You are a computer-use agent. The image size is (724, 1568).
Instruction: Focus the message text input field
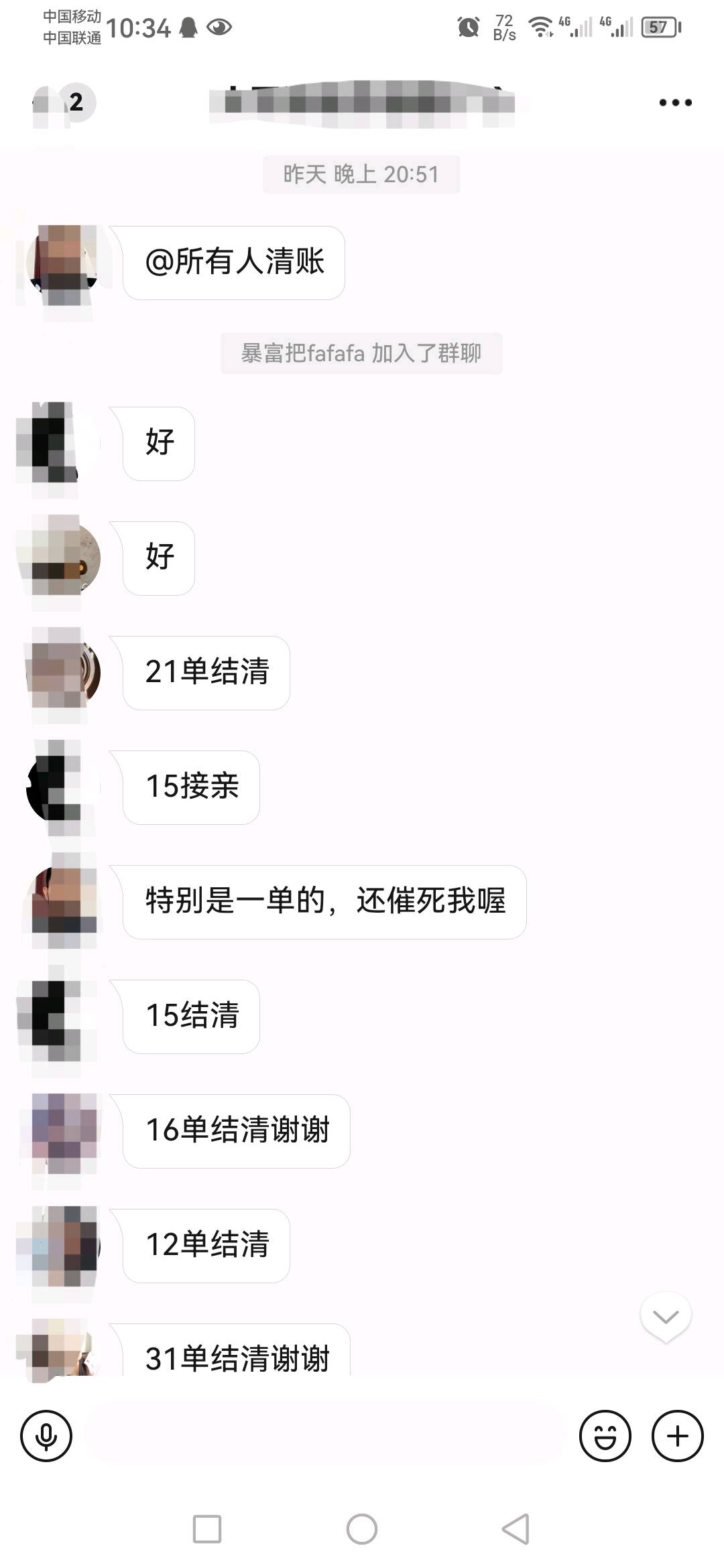pyautogui.click(x=325, y=1436)
